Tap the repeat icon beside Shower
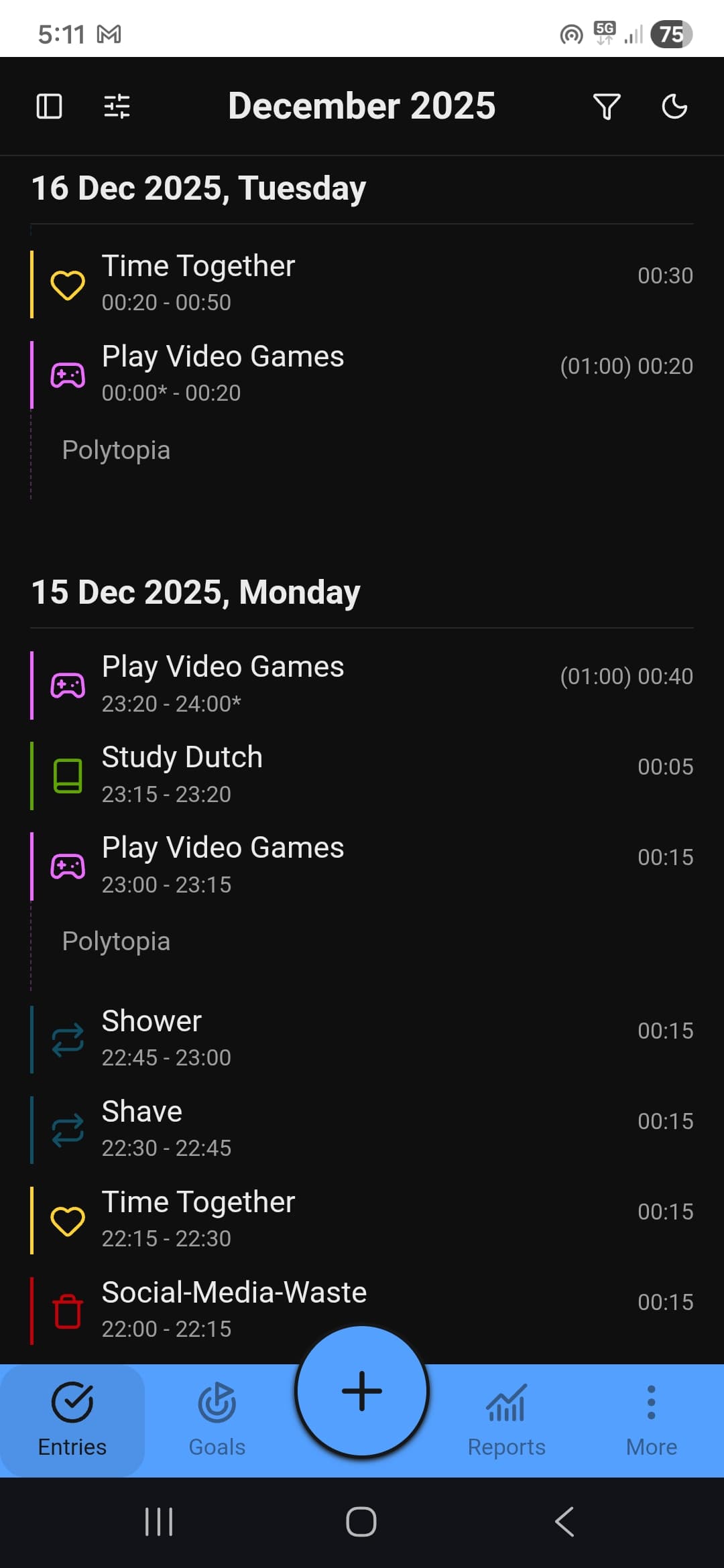 (67, 1039)
